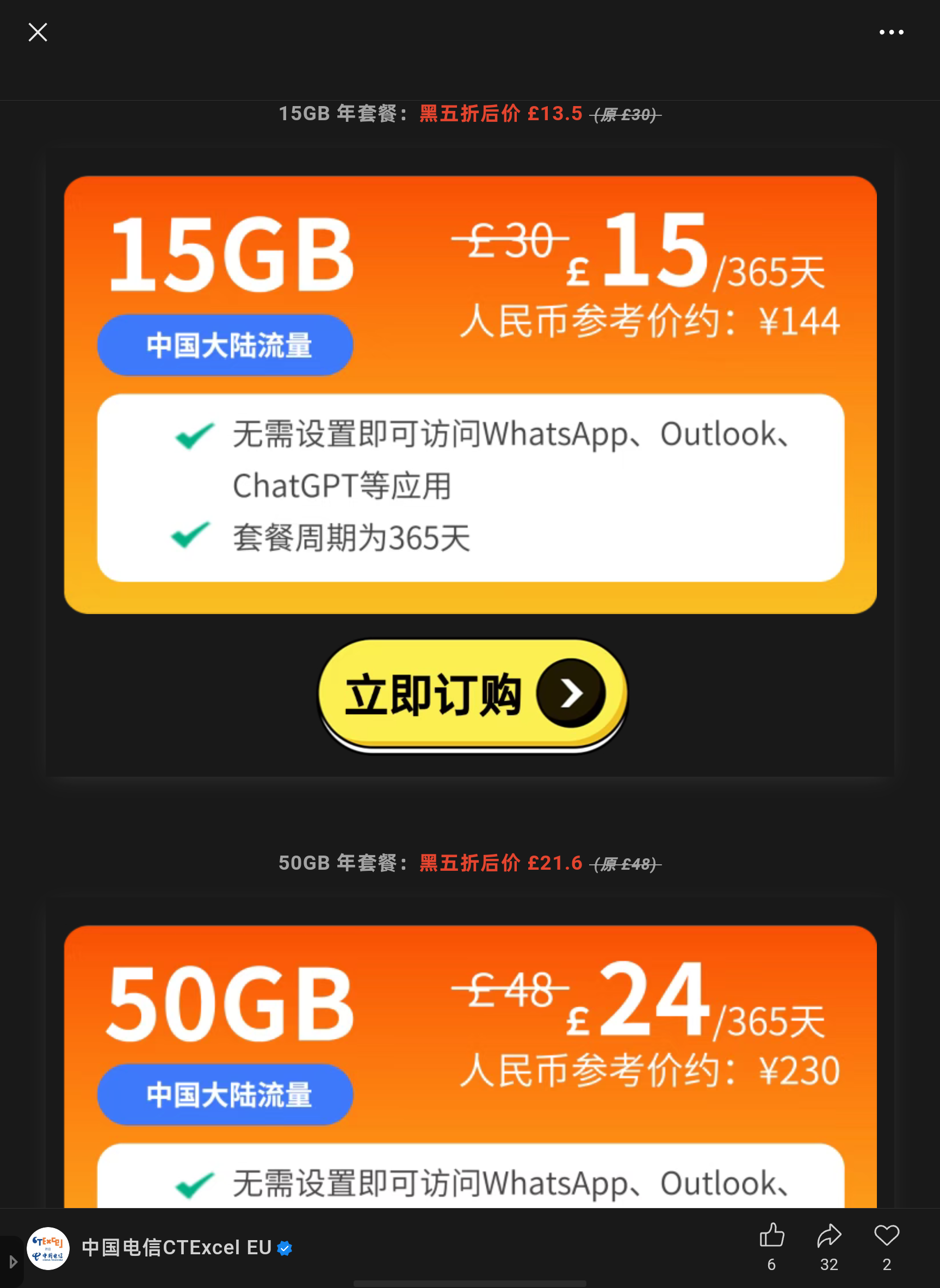Toggle the 中国大陆流量 tag on 50GB plan
940x1288 pixels.
click(x=225, y=1094)
